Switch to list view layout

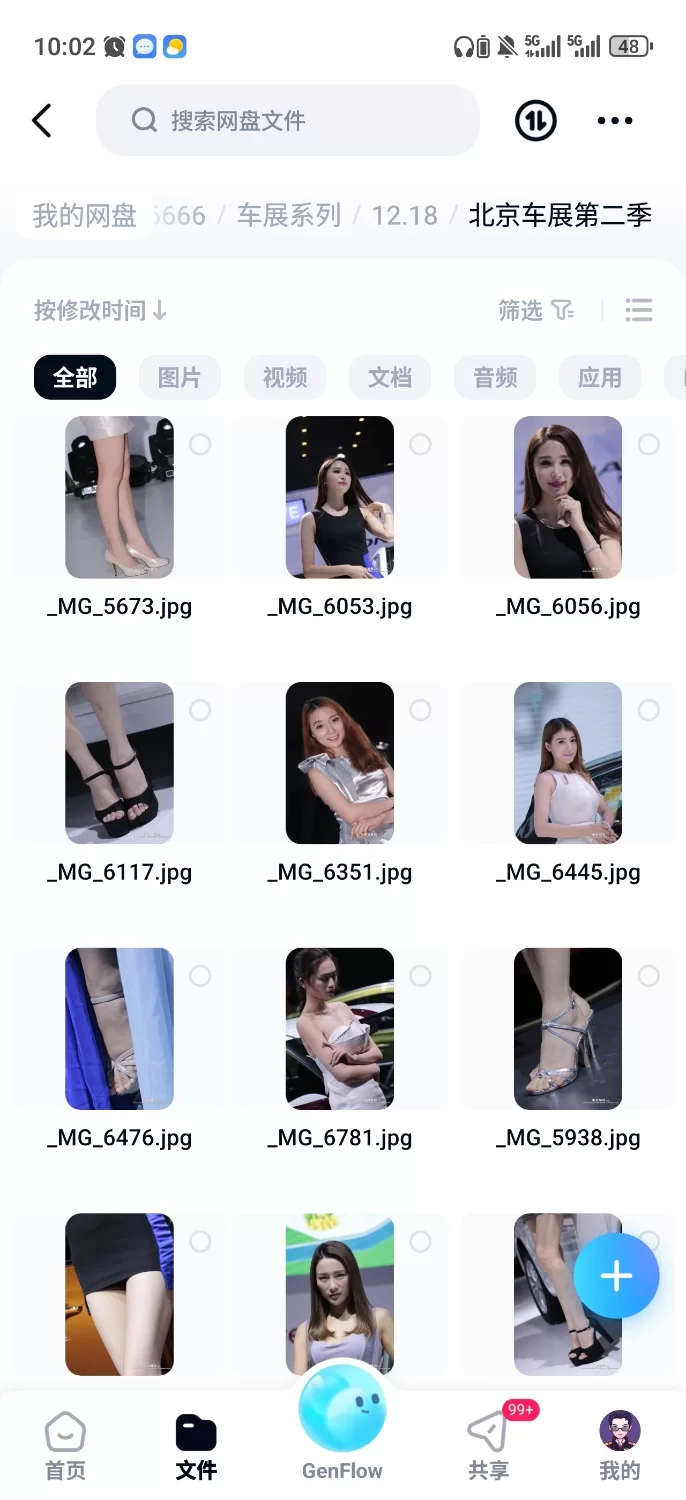(638, 310)
